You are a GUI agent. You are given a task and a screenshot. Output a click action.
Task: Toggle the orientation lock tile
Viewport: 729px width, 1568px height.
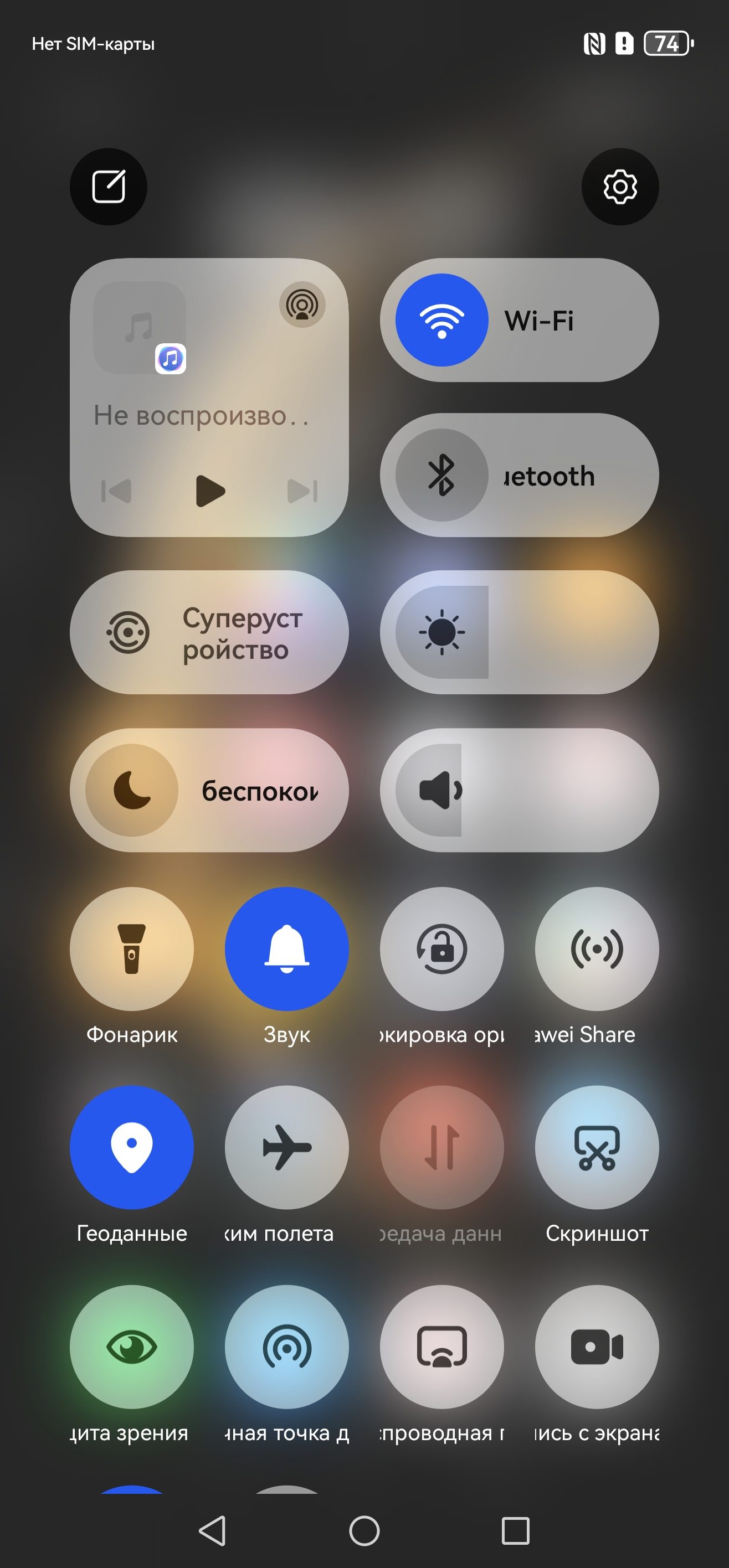click(441, 948)
